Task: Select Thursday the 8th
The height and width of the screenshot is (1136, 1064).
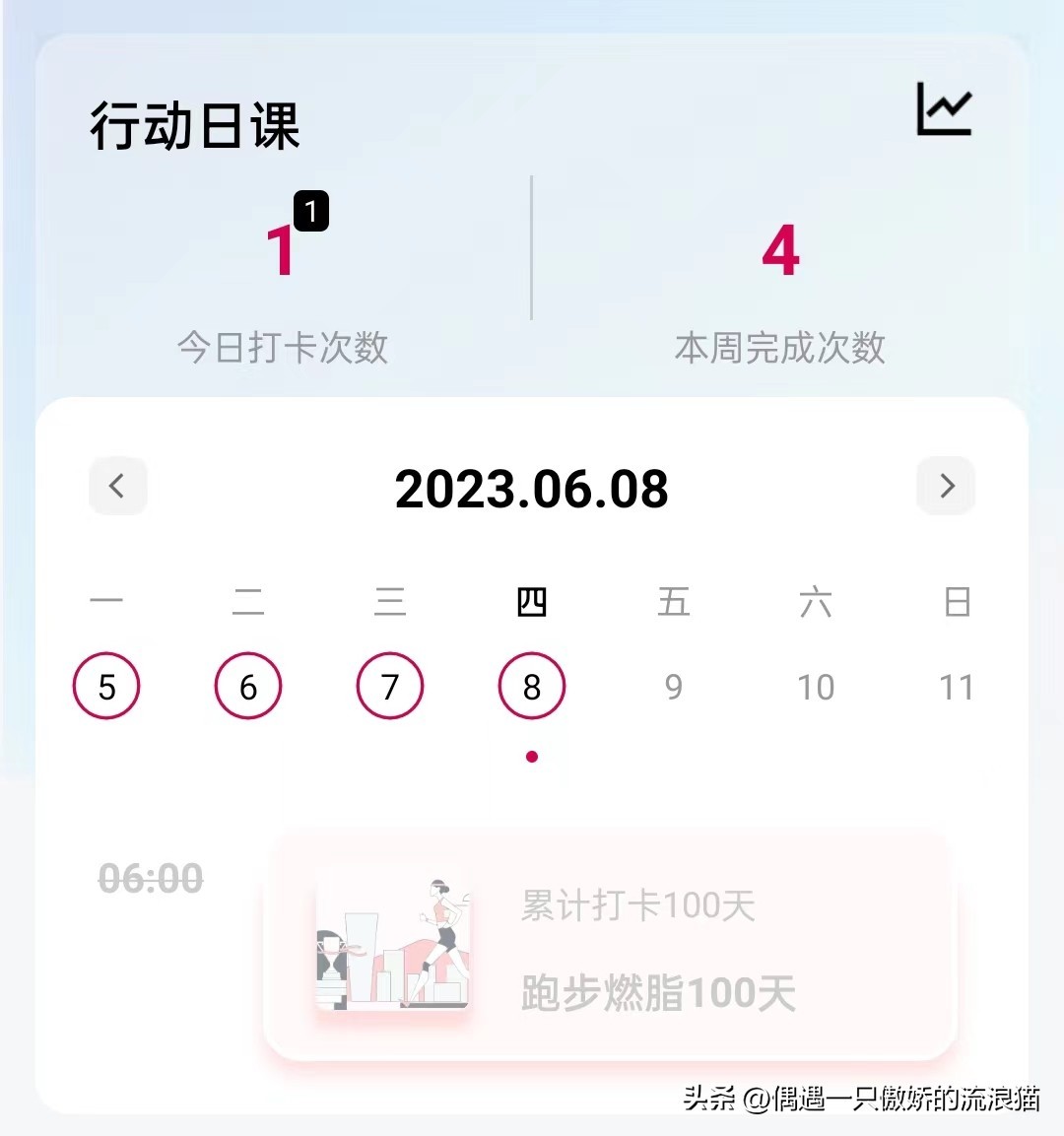Action: tap(532, 686)
